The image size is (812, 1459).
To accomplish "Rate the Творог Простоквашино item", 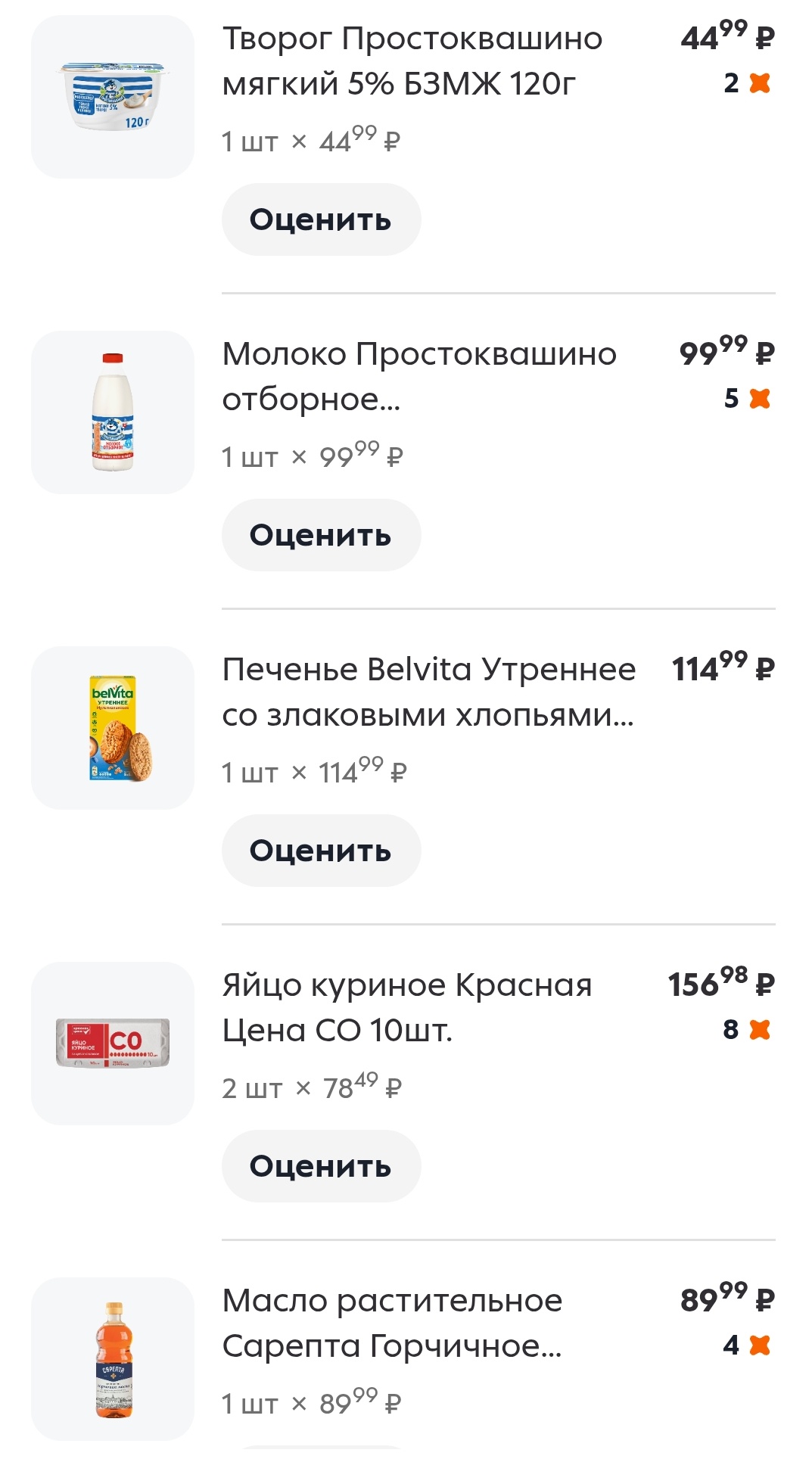I will 321,219.
